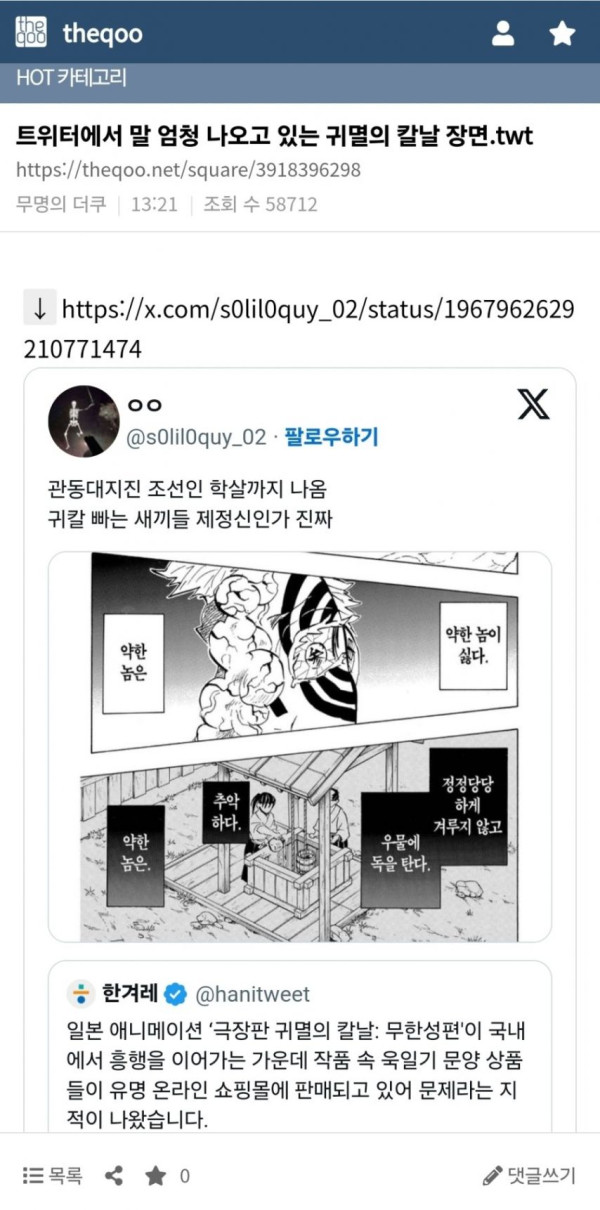Open the user profile icon
This screenshot has width=600, height=1210.
[x=503, y=33]
